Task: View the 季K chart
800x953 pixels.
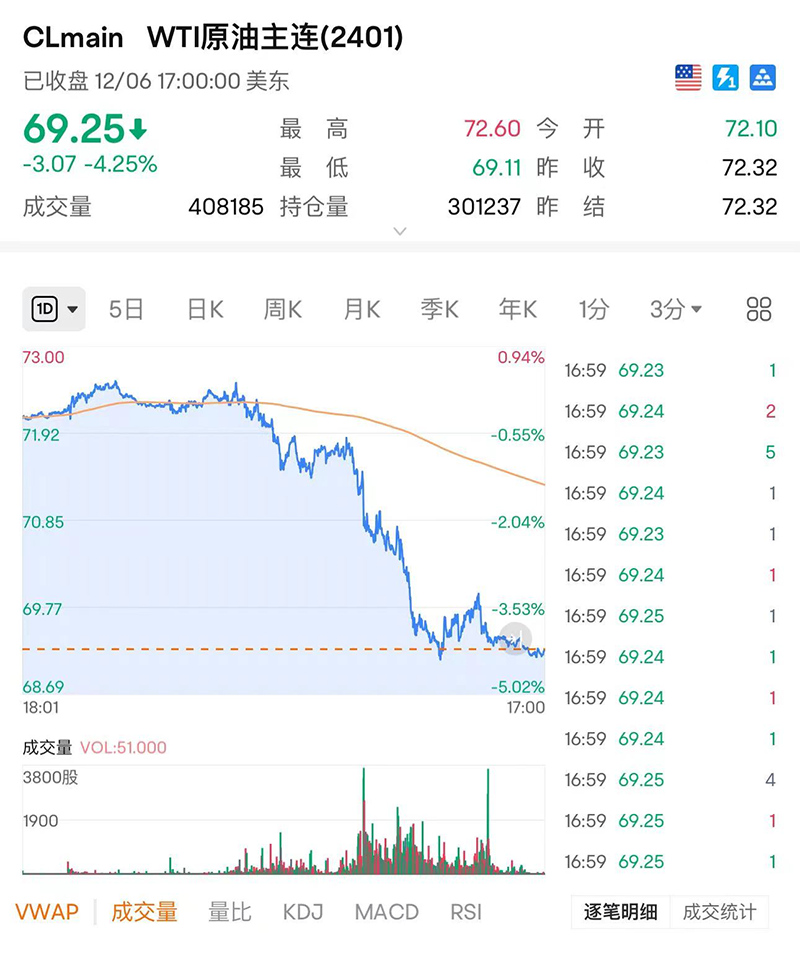Action: 439,310
